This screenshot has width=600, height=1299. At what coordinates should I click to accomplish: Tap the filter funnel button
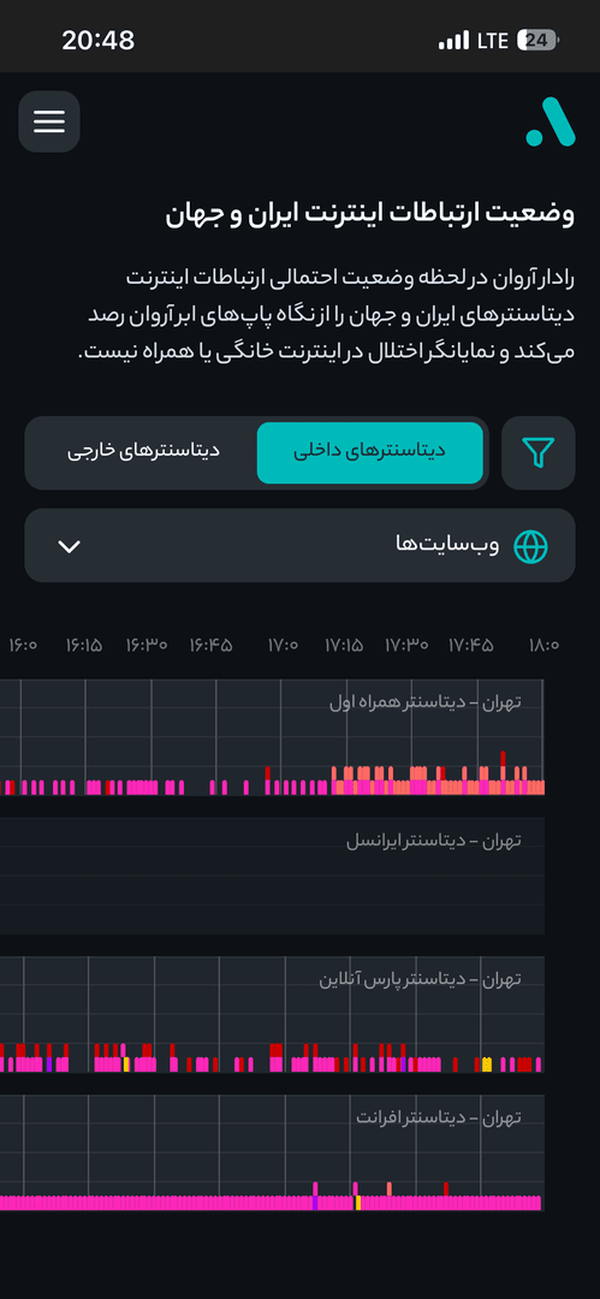tap(538, 453)
